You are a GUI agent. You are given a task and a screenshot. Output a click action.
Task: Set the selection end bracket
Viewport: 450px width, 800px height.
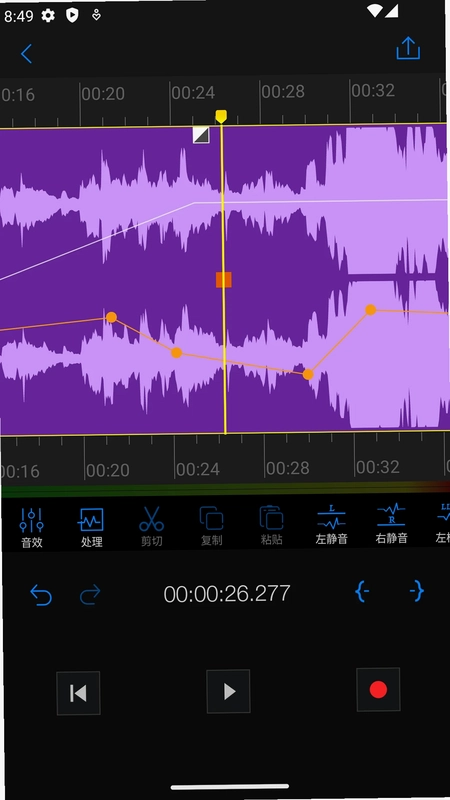point(416,591)
